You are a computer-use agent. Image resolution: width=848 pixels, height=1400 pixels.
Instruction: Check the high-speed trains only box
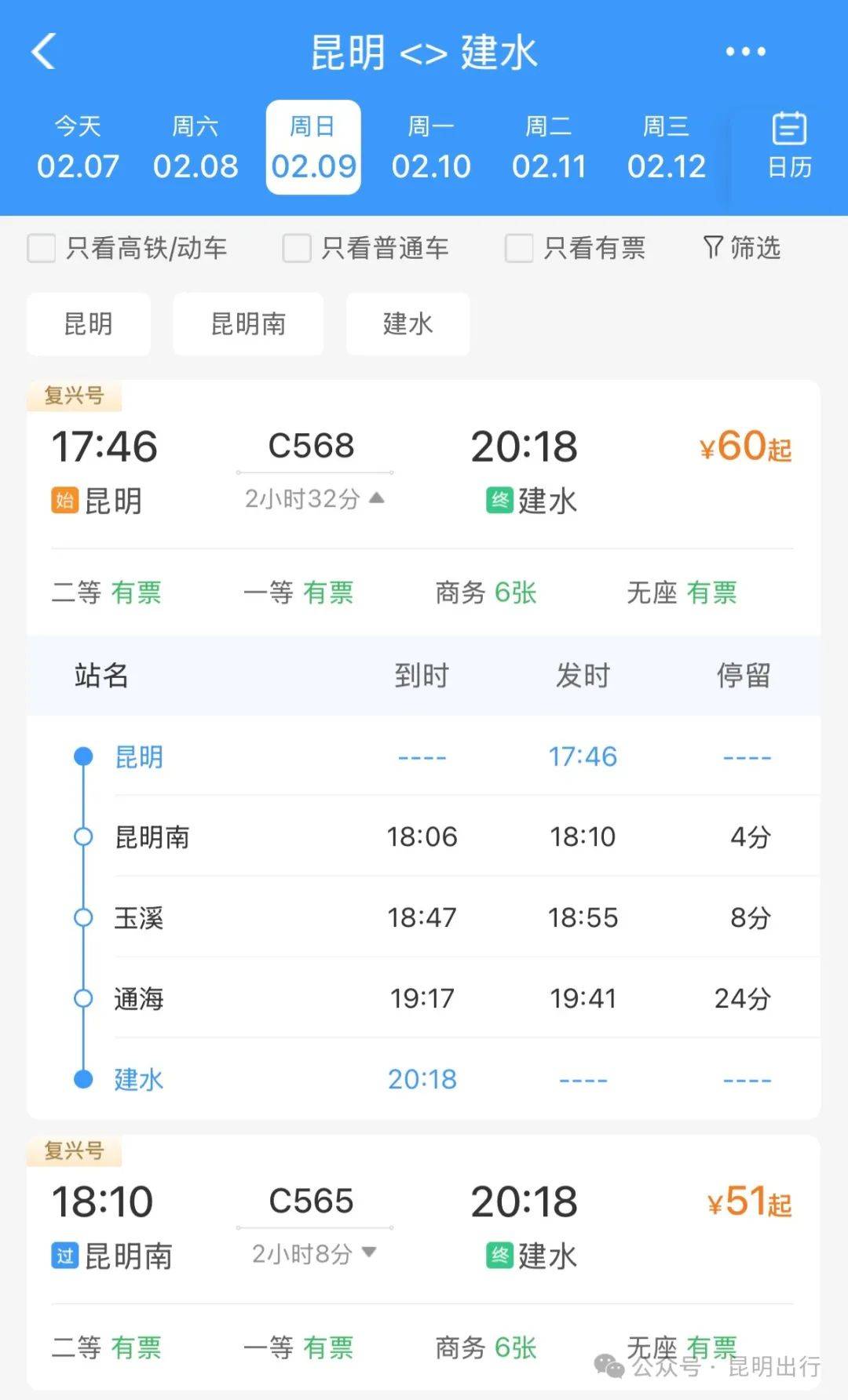[42, 248]
